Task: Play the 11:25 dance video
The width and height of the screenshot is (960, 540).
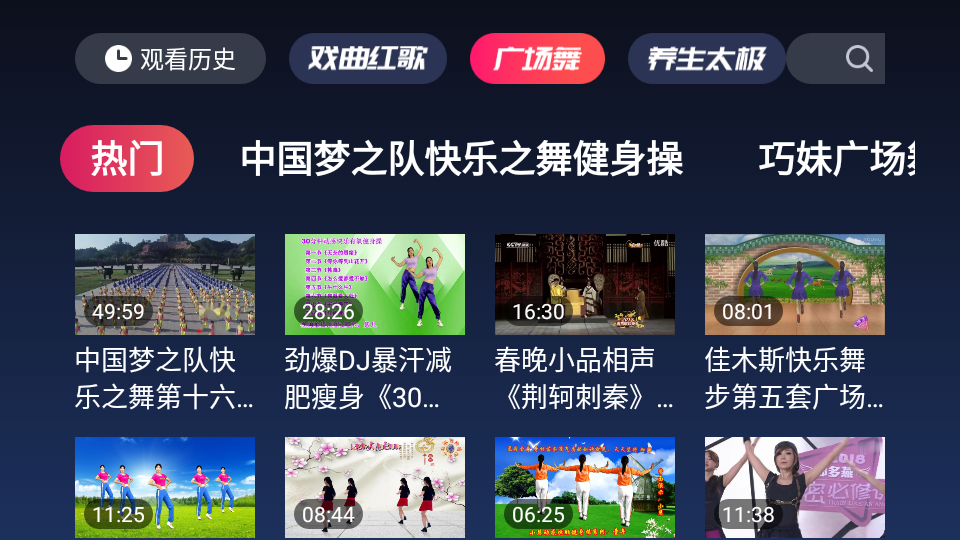Action: [165, 487]
